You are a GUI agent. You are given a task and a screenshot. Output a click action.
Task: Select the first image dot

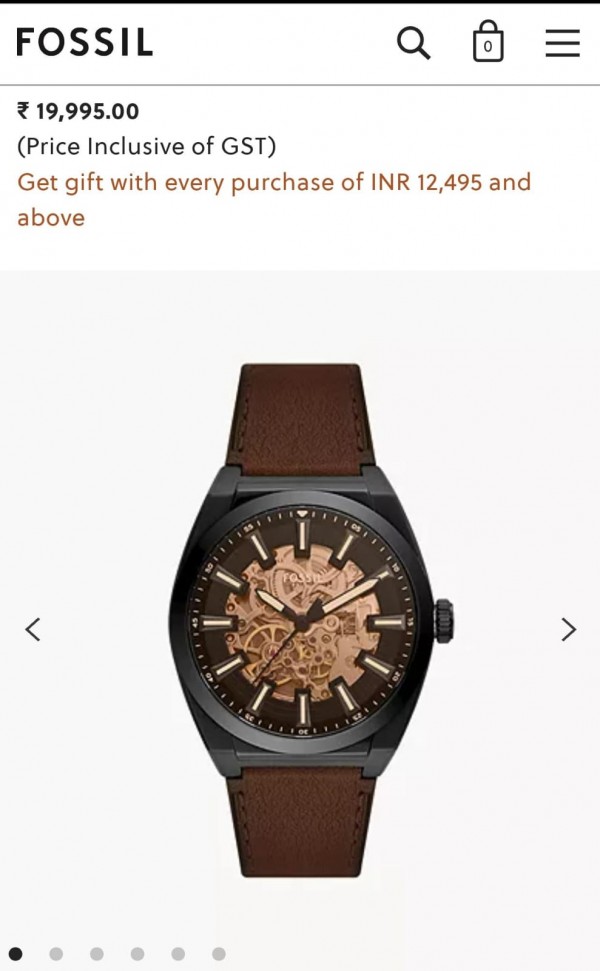[16, 954]
